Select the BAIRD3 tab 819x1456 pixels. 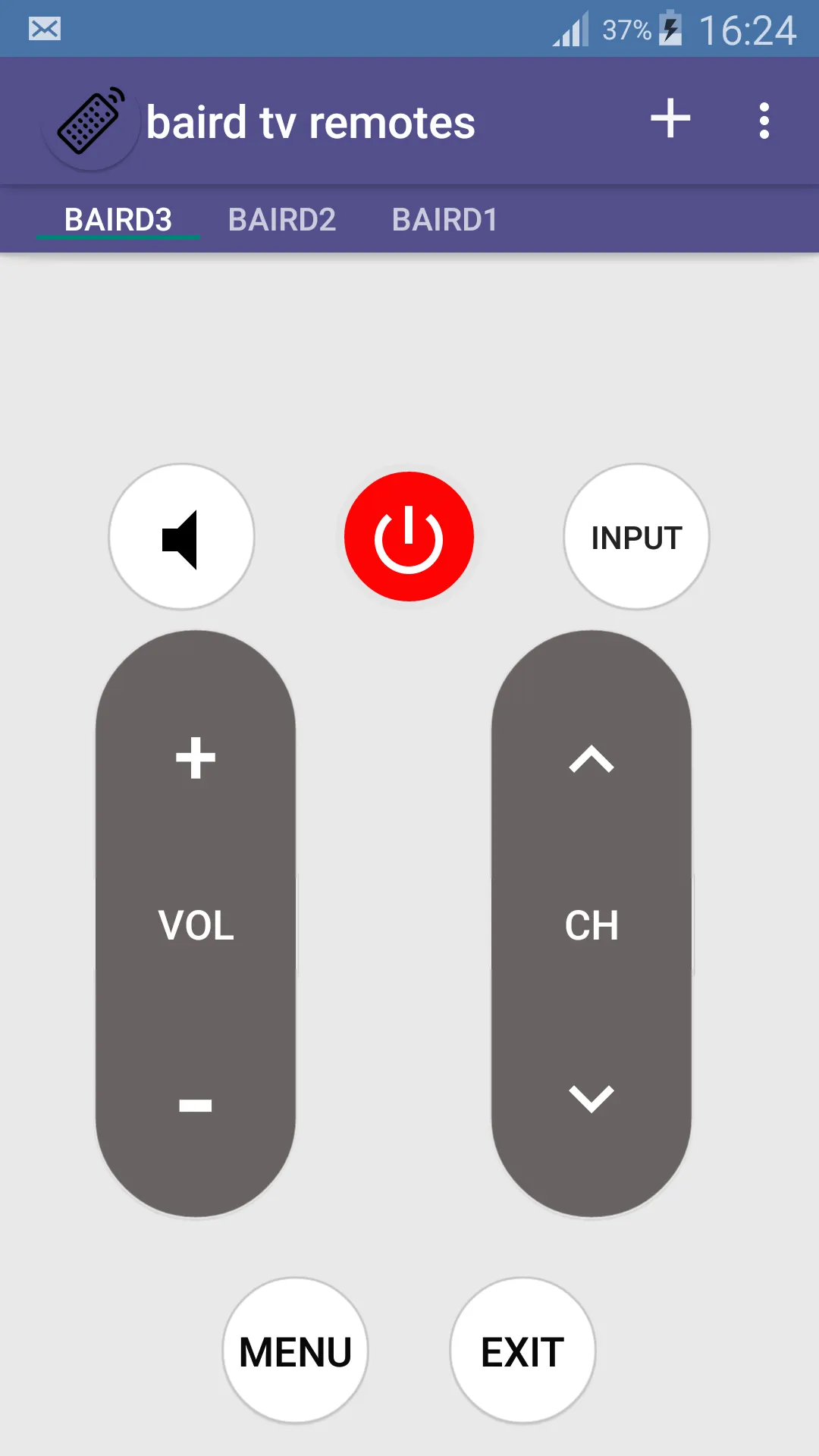pos(118,220)
